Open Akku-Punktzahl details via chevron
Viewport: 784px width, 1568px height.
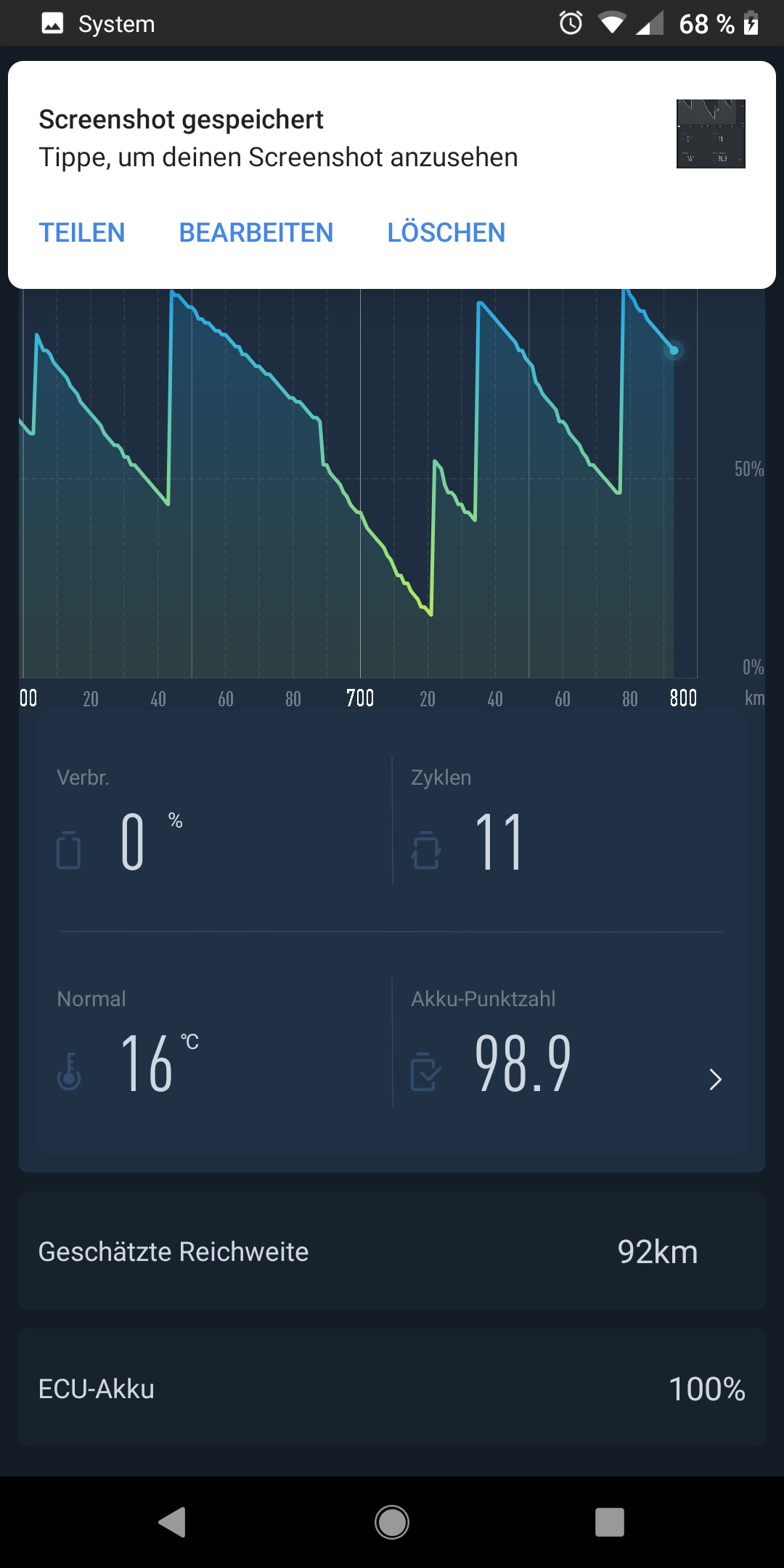pyautogui.click(x=715, y=1079)
